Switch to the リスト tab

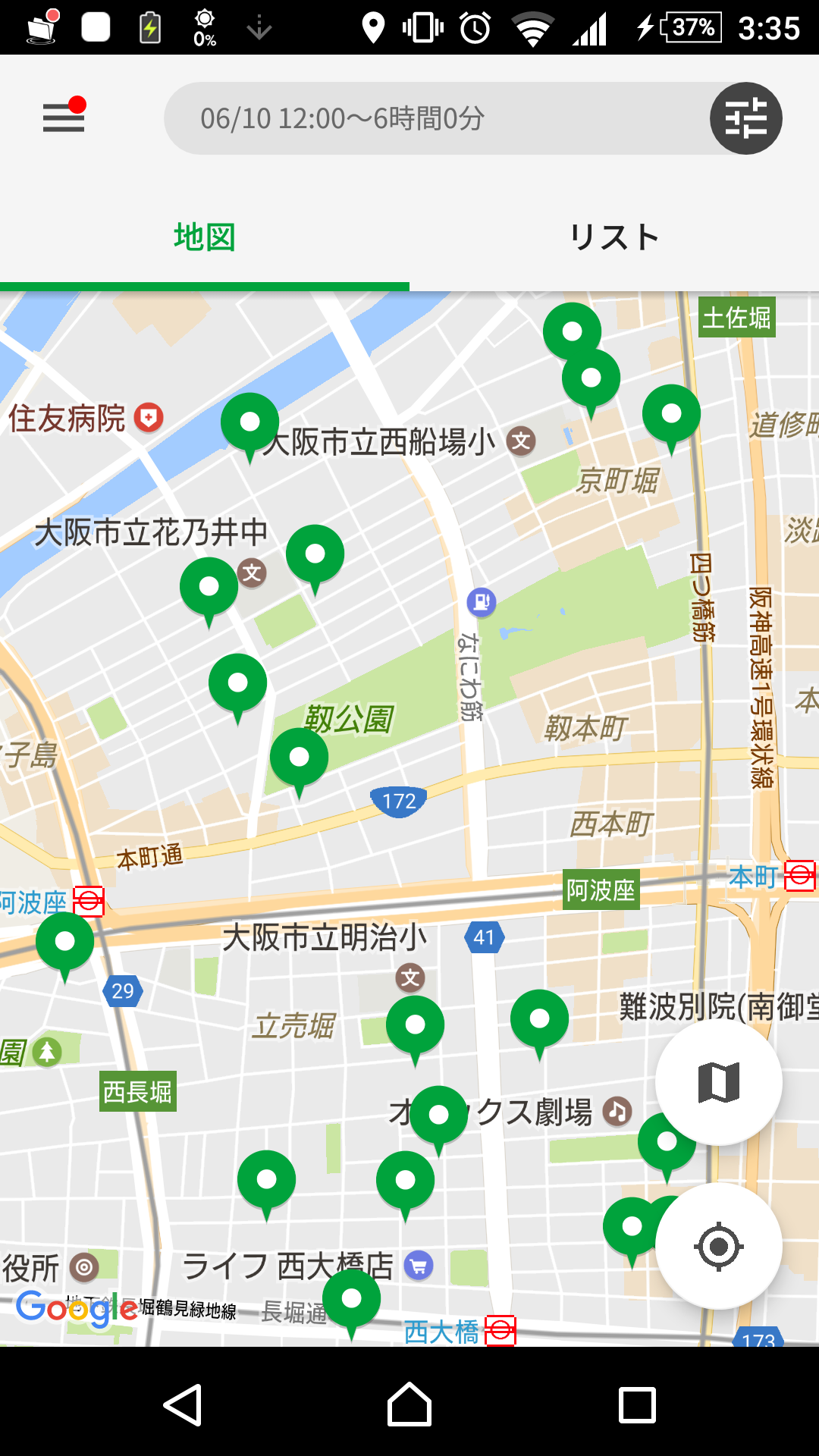[614, 238]
